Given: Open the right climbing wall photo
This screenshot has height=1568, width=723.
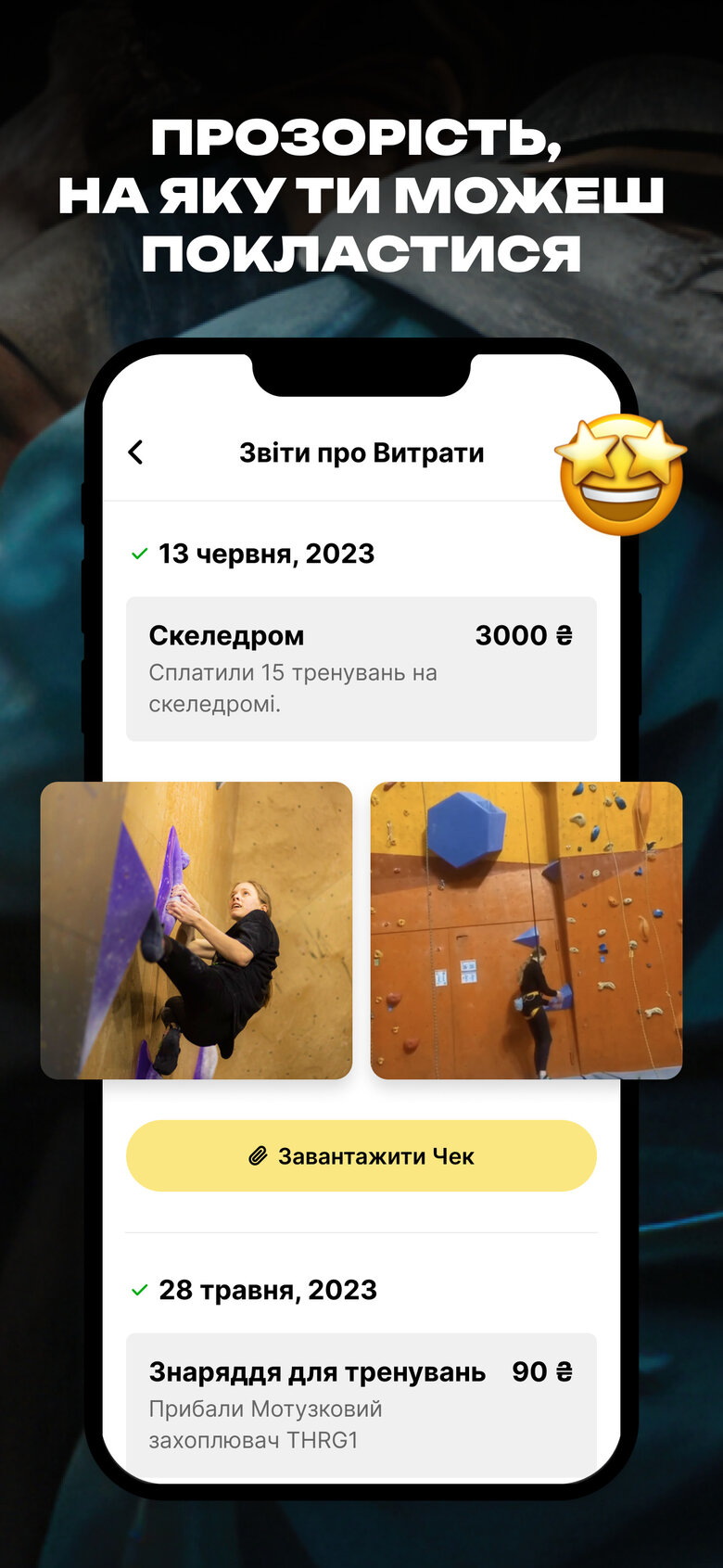Looking at the screenshot, I should 526,929.
